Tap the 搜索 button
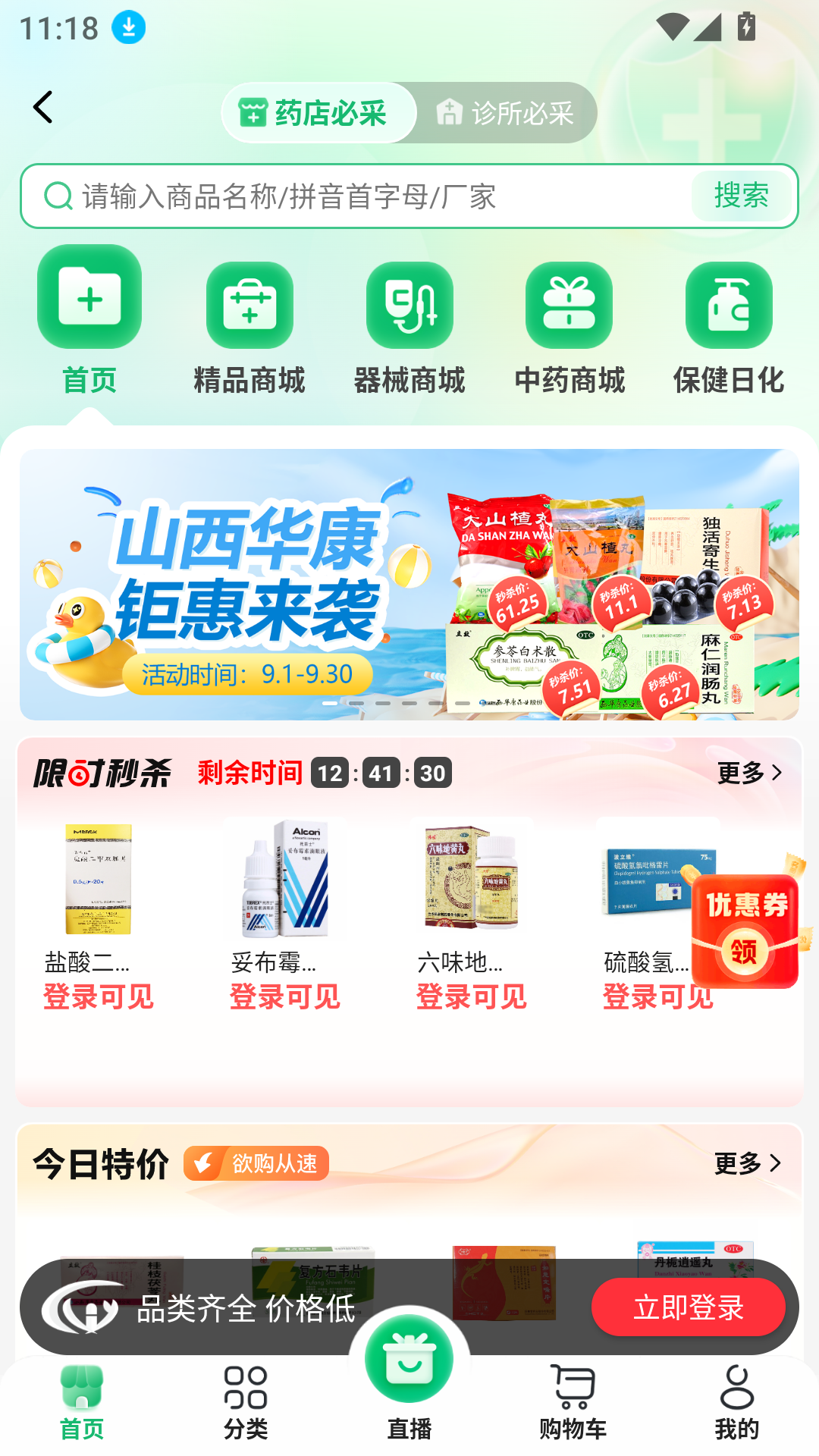Viewport: 819px width, 1456px height. click(741, 196)
